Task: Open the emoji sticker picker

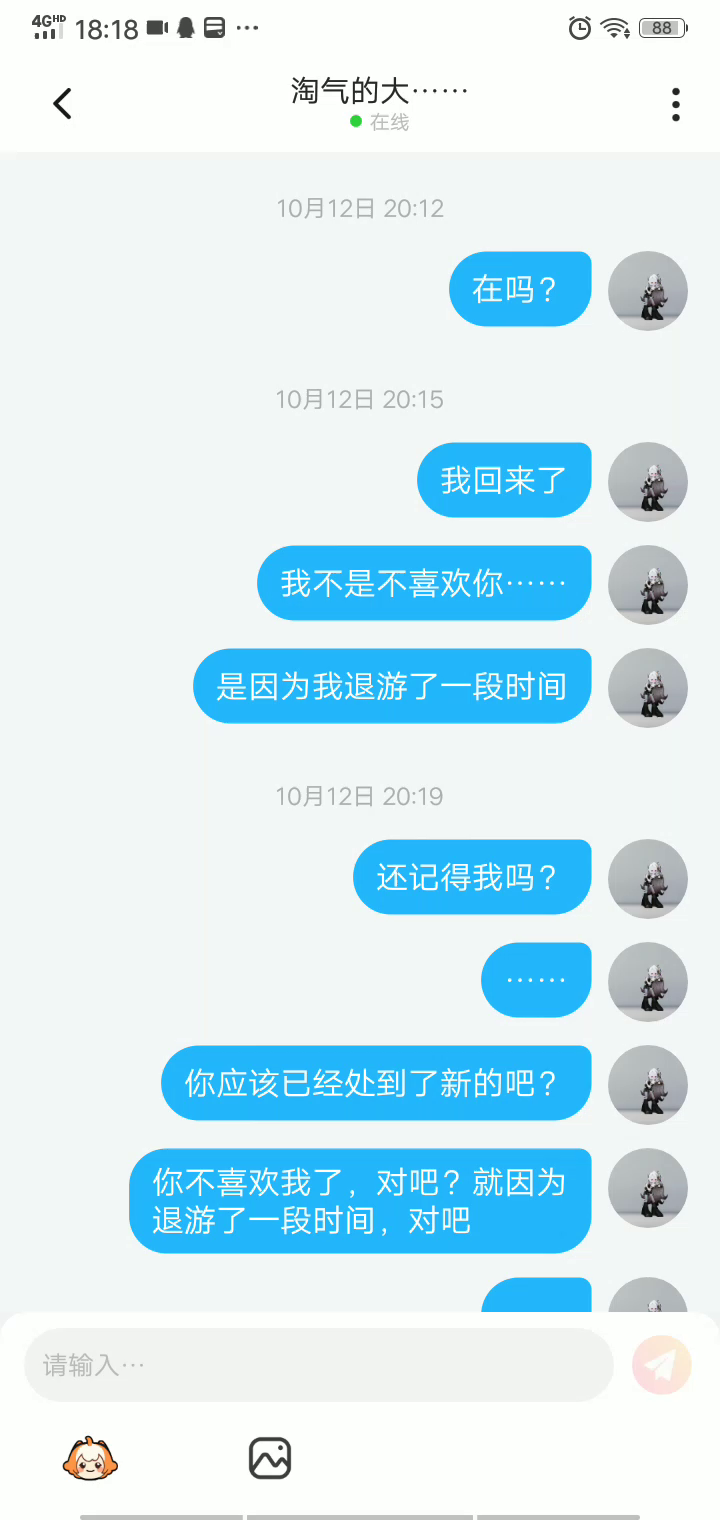Action: click(x=90, y=1458)
